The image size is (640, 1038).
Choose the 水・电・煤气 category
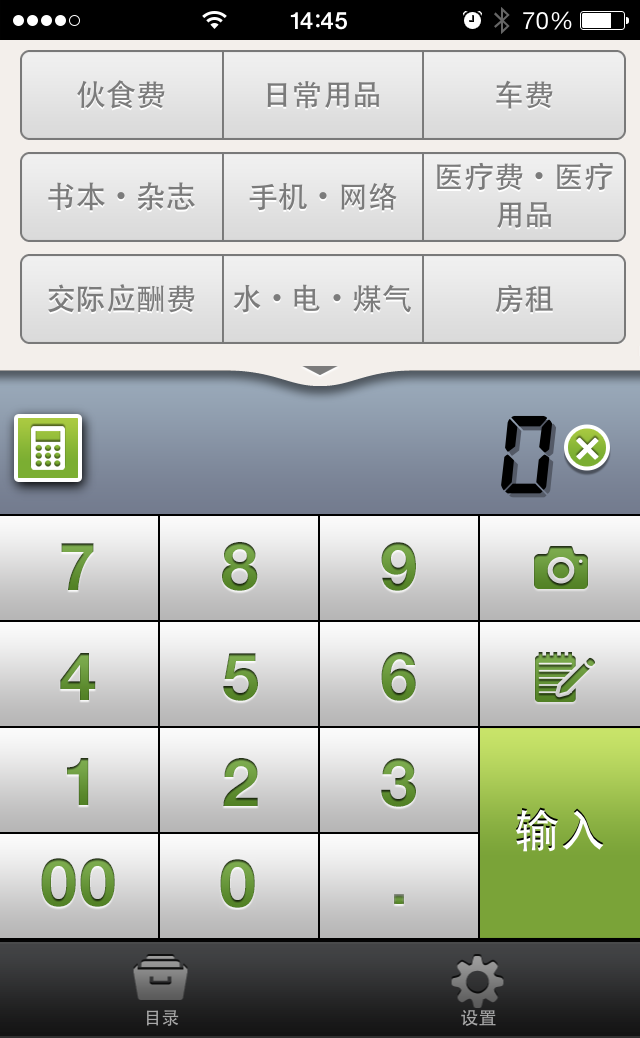[323, 299]
